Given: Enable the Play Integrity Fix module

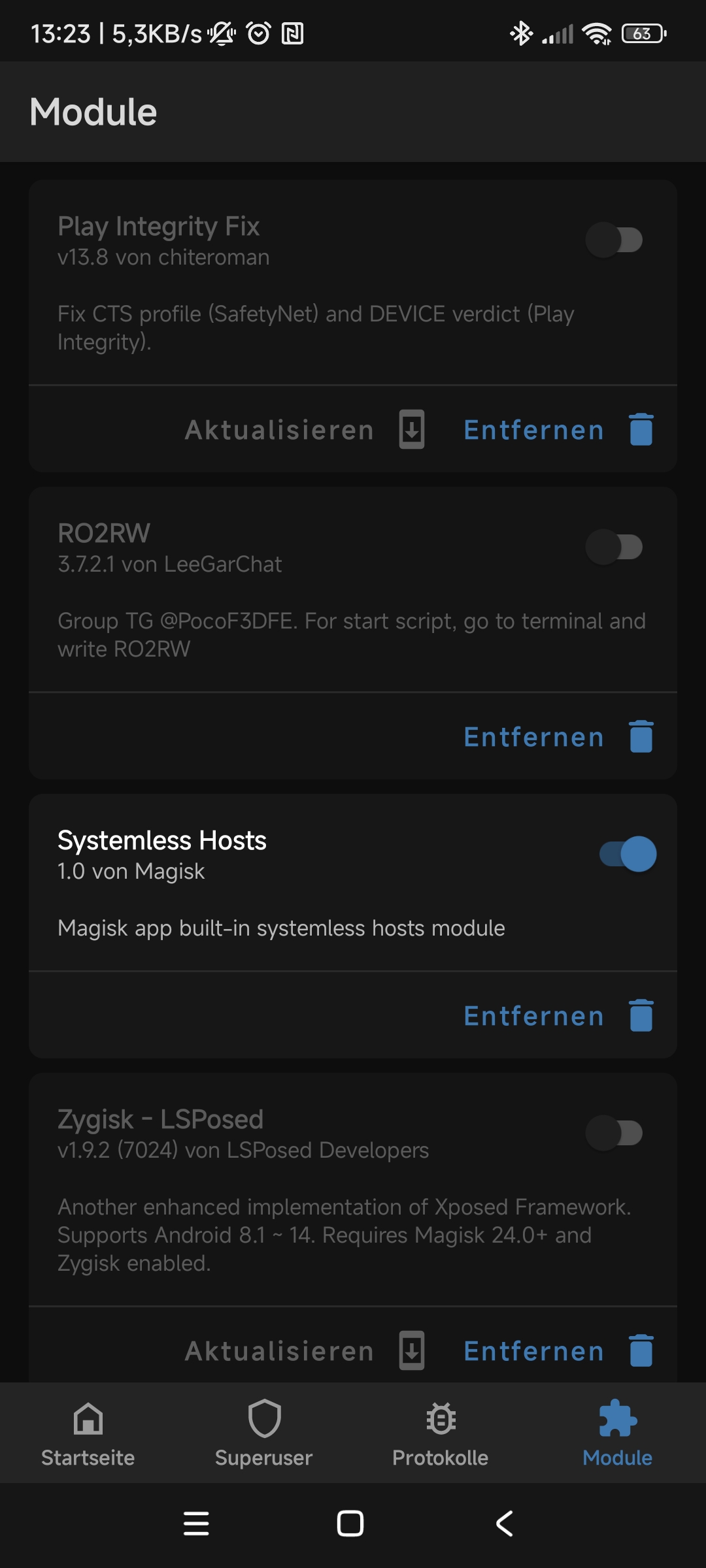Looking at the screenshot, I should 614,240.
